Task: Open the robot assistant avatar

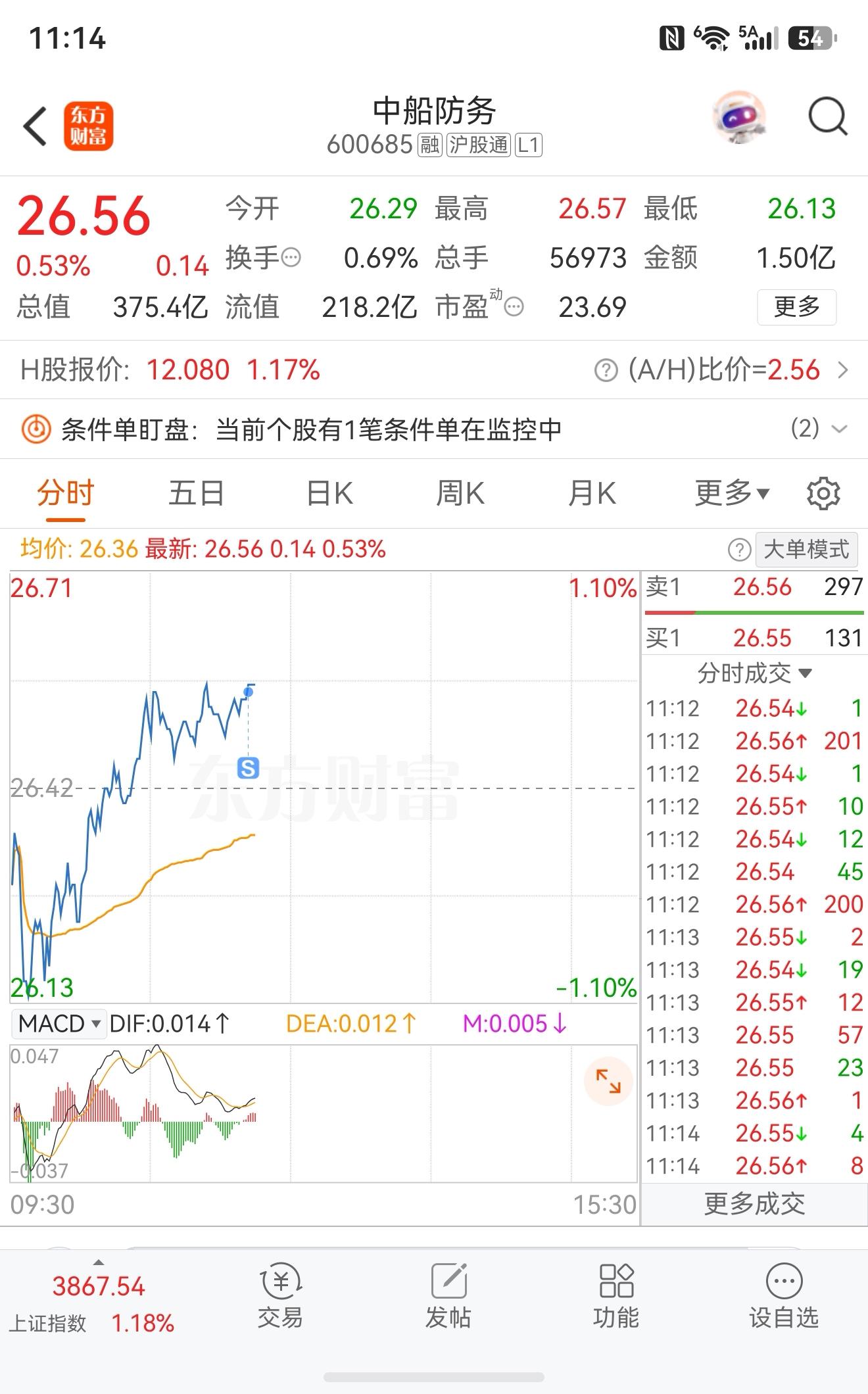Action: click(x=740, y=117)
